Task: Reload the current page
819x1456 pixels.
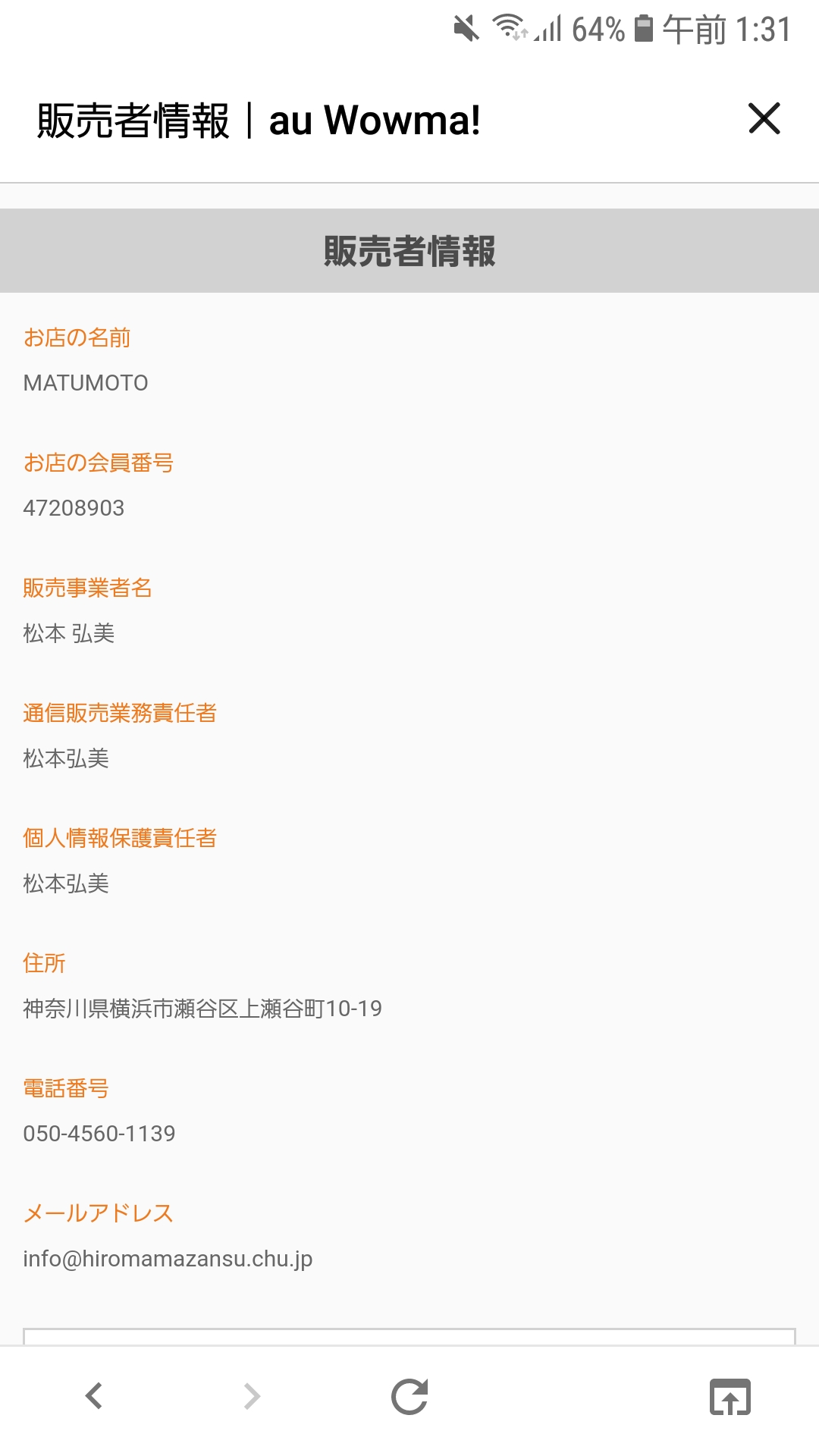Action: pyautogui.click(x=409, y=1396)
